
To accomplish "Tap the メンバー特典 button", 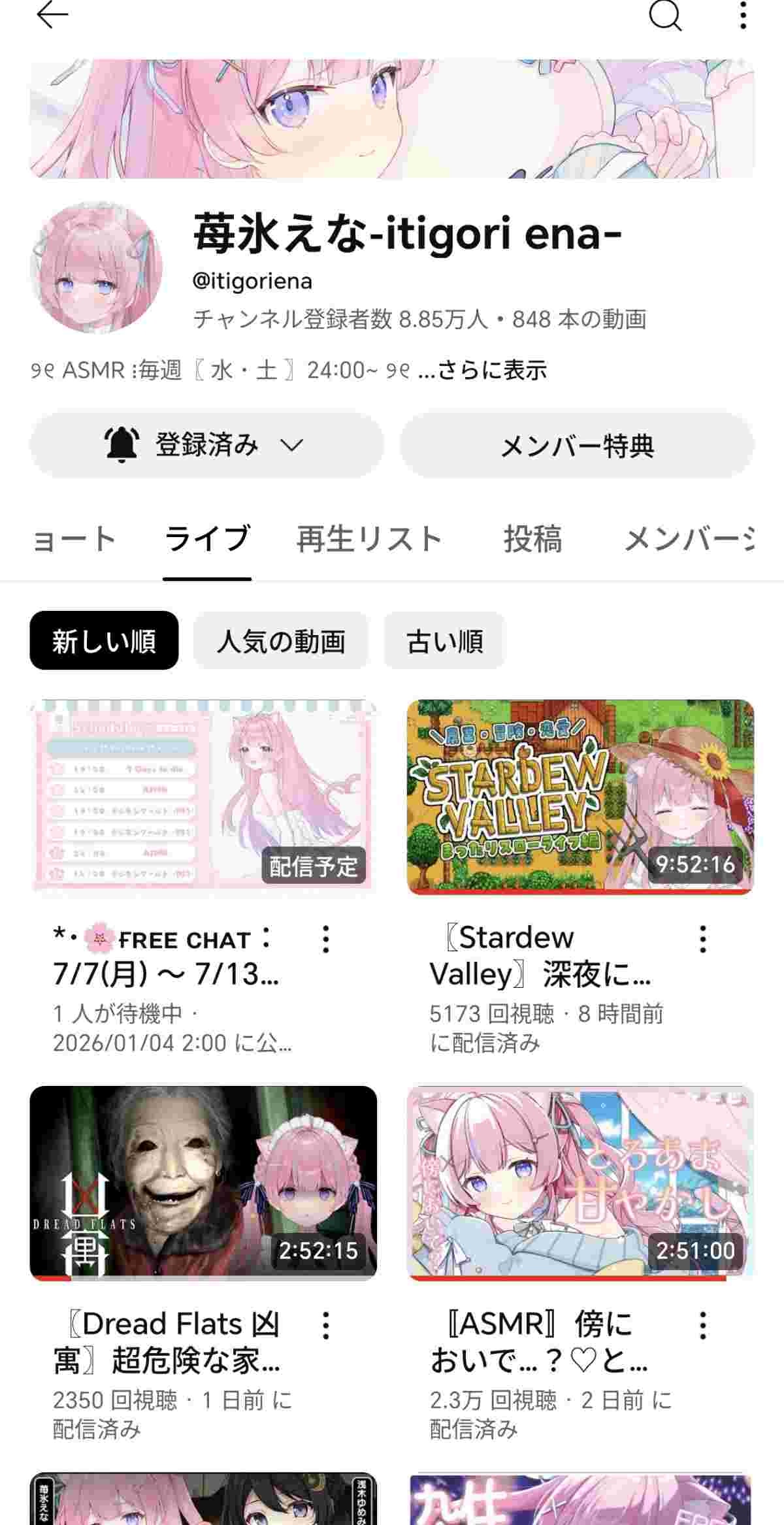I will pyautogui.click(x=577, y=446).
